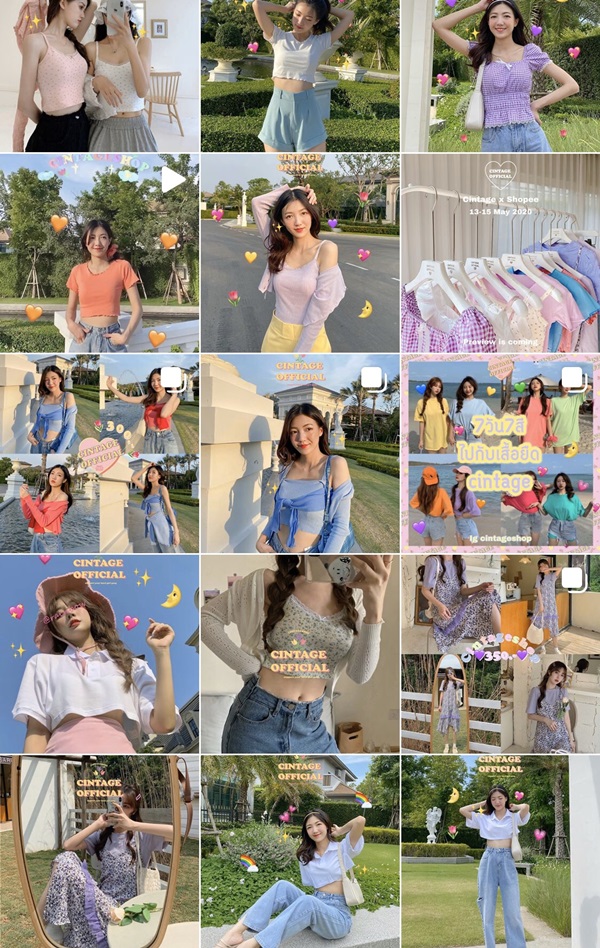The width and height of the screenshot is (600, 948).
Task: Open the purple gingham top post
Action: click(500, 75)
